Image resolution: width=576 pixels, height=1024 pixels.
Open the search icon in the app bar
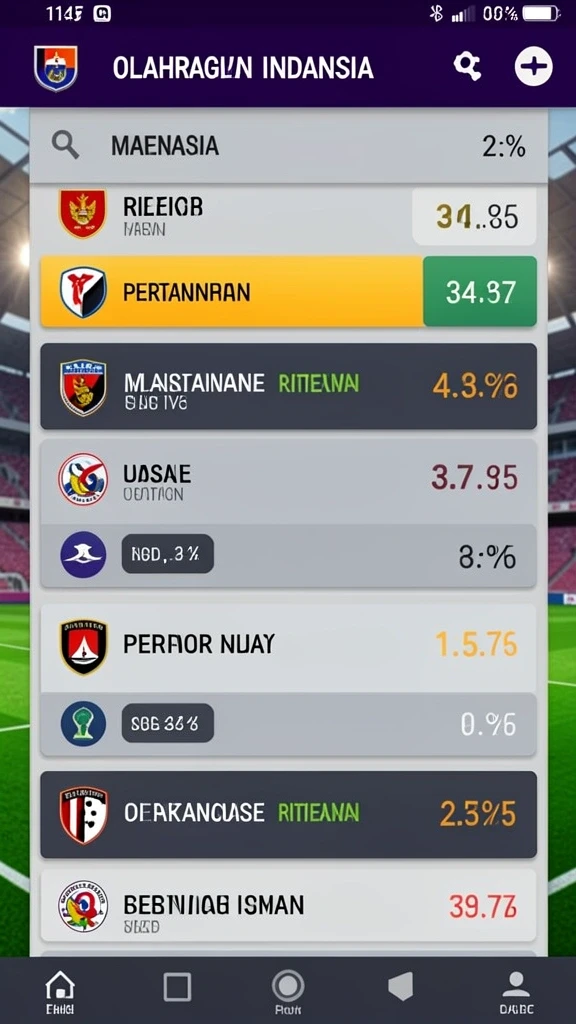click(x=468, y=67)
